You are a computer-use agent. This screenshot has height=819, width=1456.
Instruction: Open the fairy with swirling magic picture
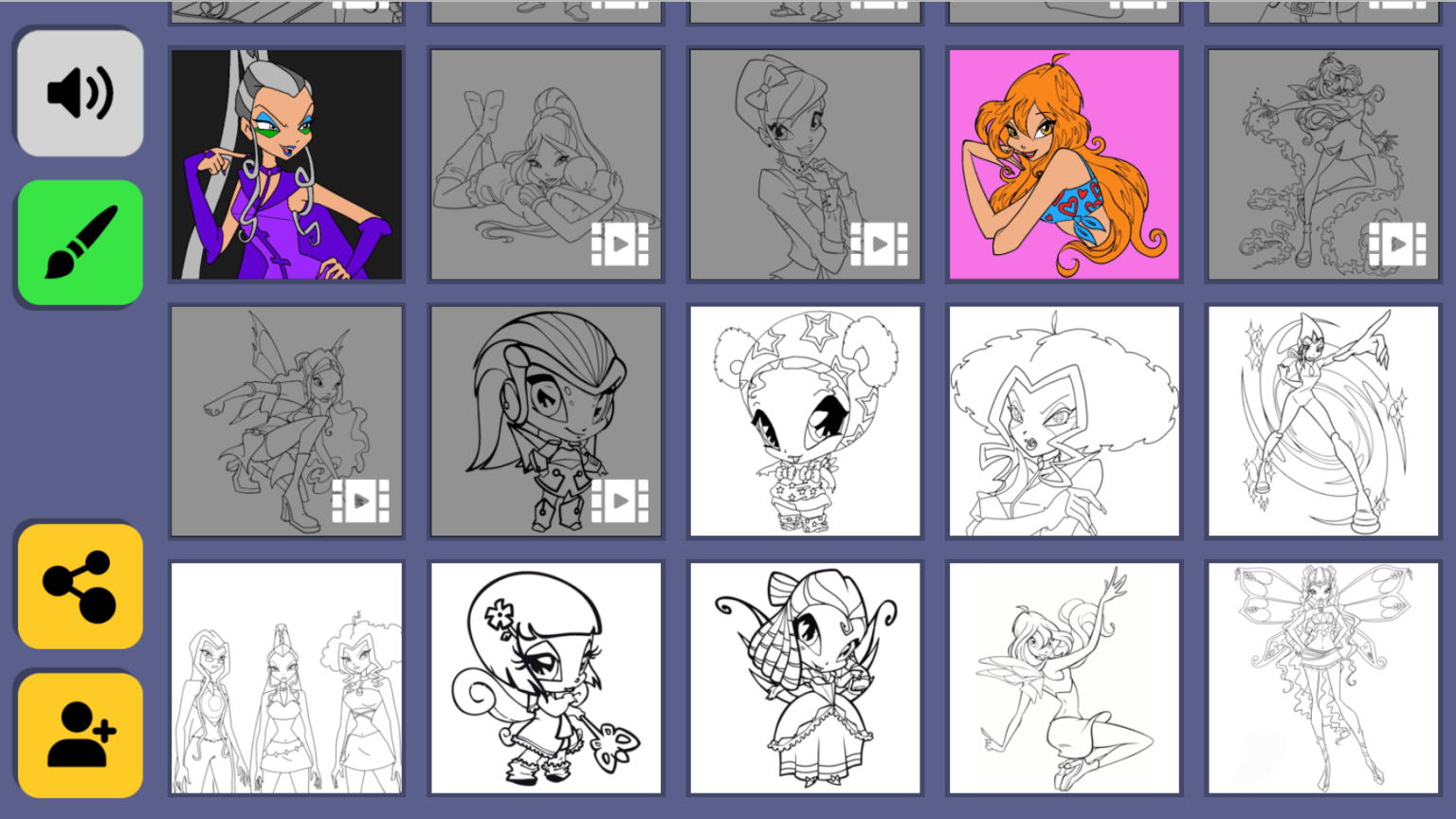pos(1322,421)
